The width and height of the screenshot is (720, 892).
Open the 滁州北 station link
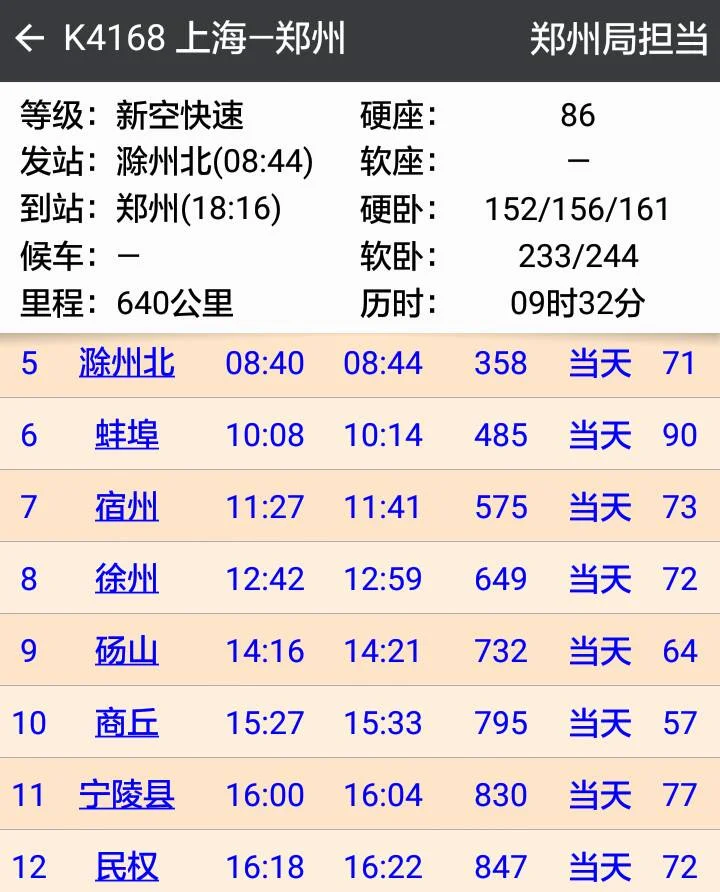coord(126,364)
